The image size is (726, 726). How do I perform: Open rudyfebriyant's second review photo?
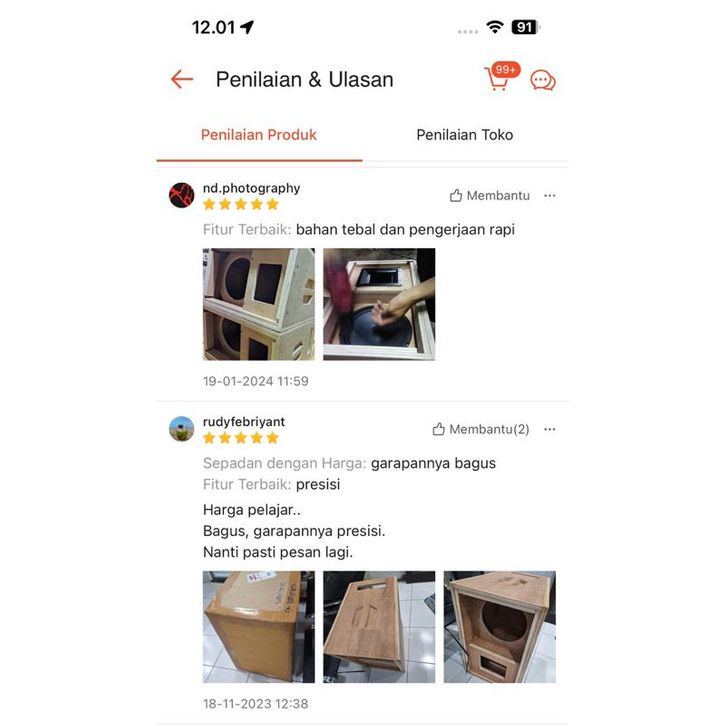pyautogui.click(x=379, y=627)
